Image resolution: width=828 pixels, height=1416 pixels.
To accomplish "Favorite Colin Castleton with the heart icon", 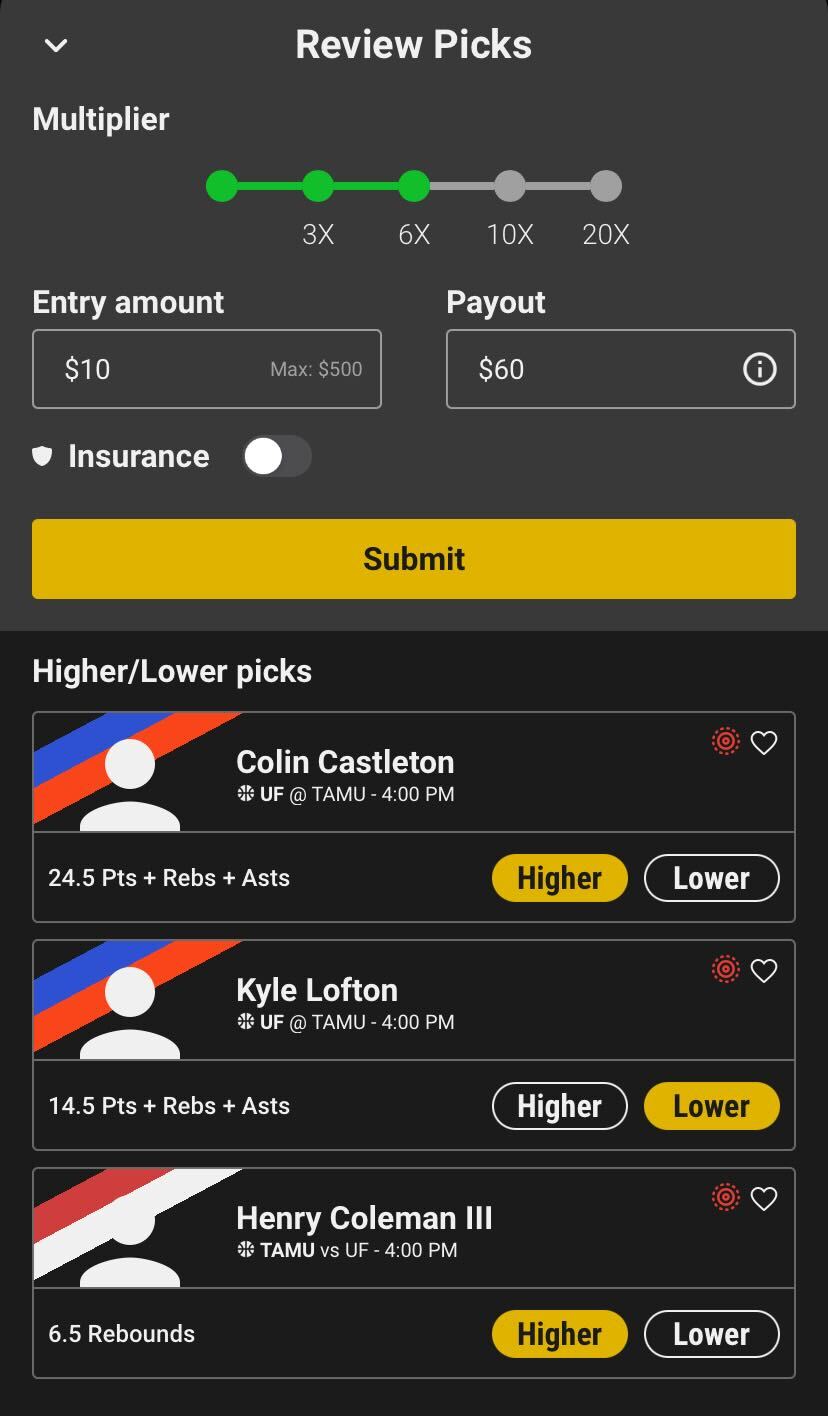I will (764, 742).
